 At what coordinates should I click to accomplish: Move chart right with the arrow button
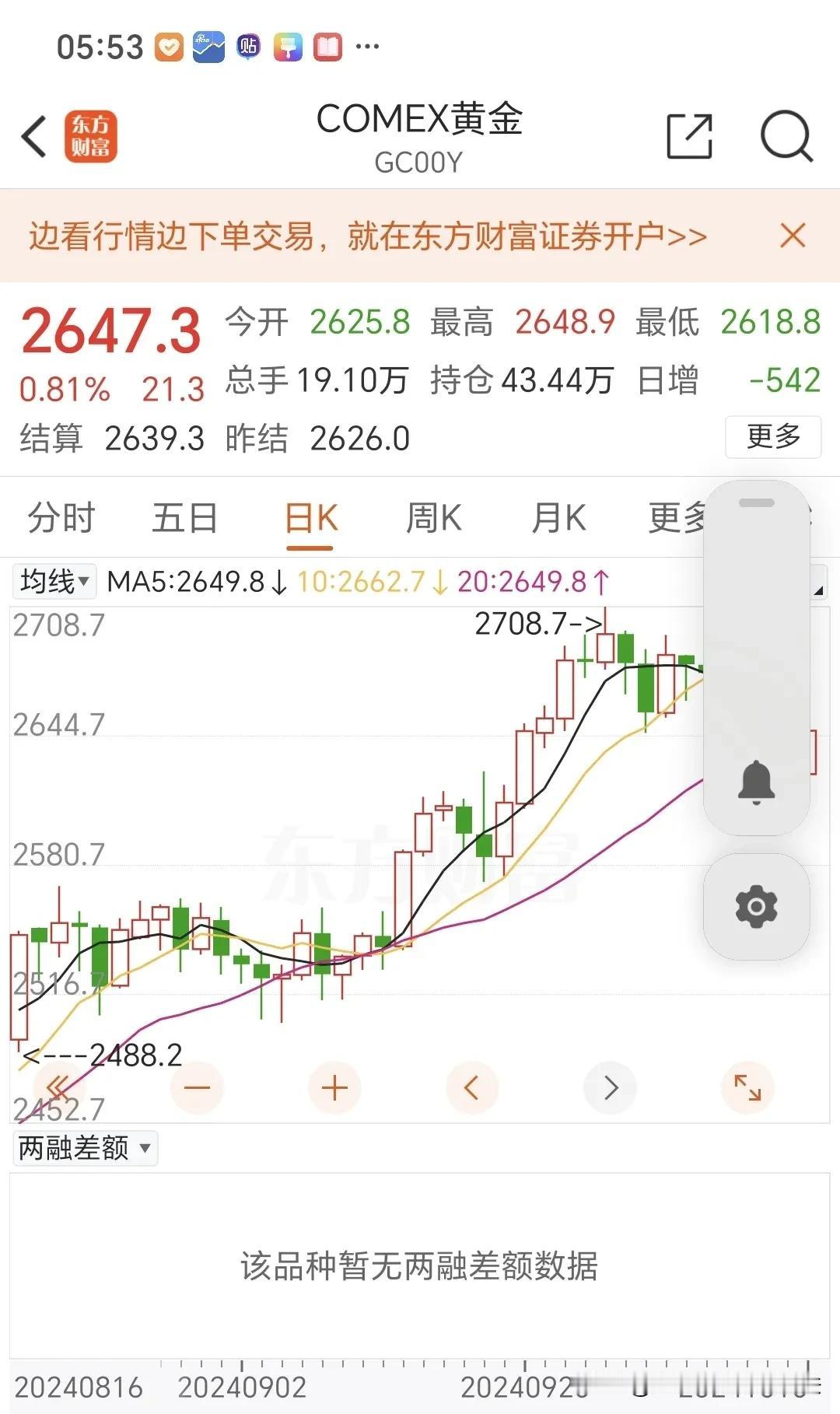click(x=610, y=1087)
